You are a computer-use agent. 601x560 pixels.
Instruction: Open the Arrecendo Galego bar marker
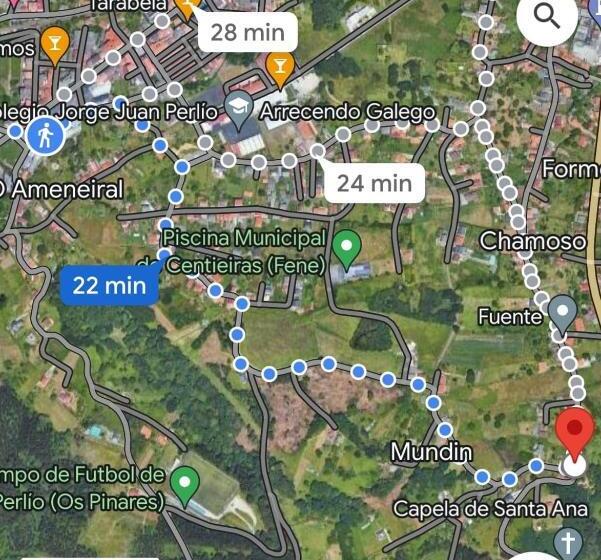click(280, 68)
